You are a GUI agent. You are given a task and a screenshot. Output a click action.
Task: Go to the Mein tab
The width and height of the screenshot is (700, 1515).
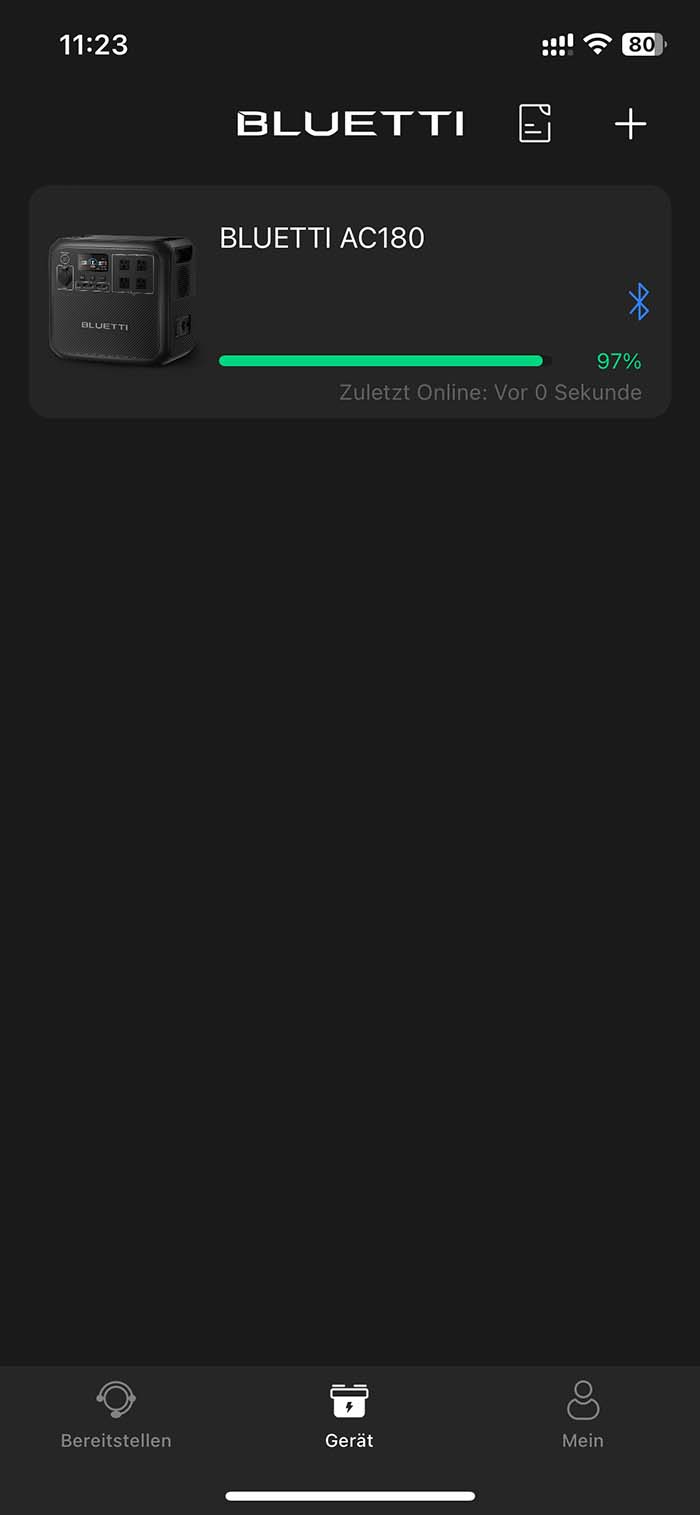(583, 1414)
